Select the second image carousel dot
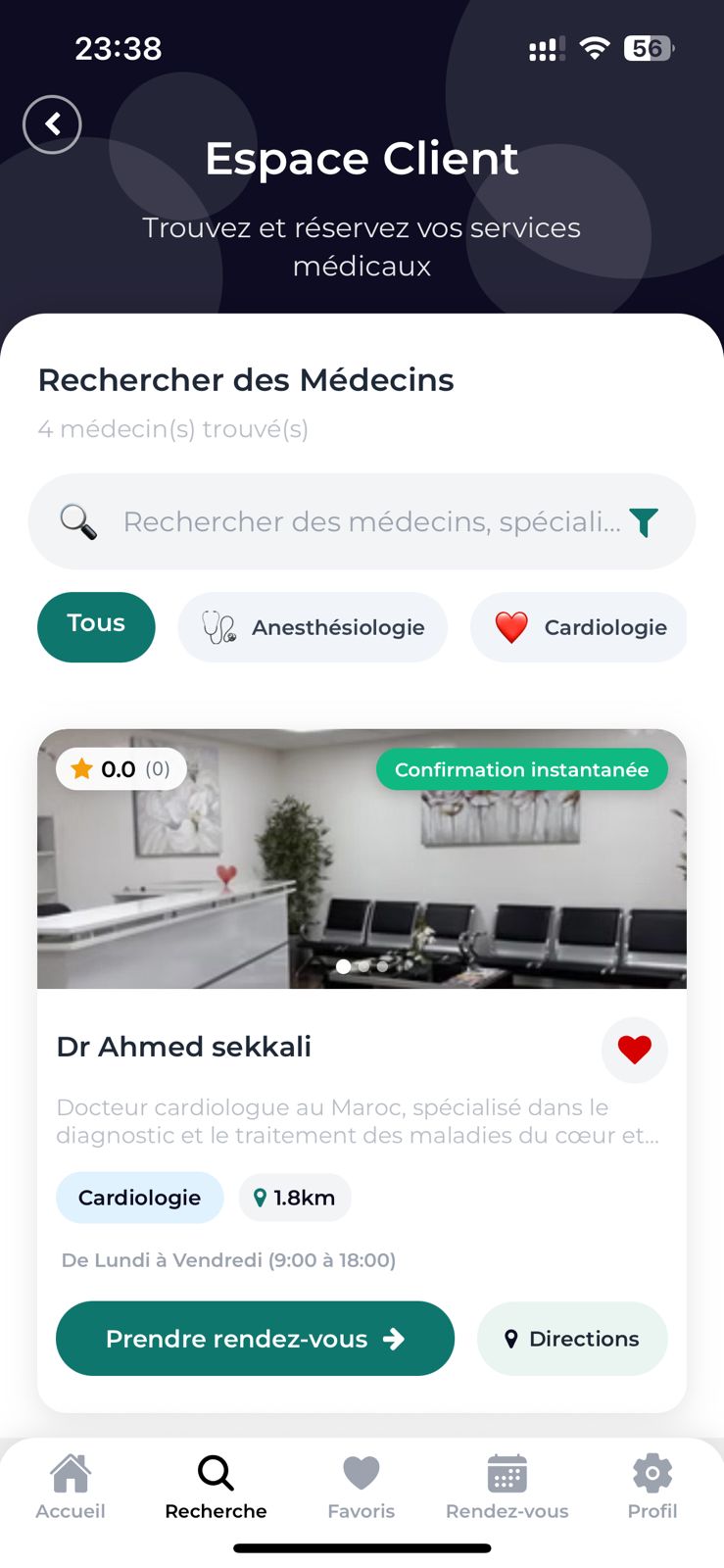This screenshot has height=1568, width=724. [x=362, y=966]
